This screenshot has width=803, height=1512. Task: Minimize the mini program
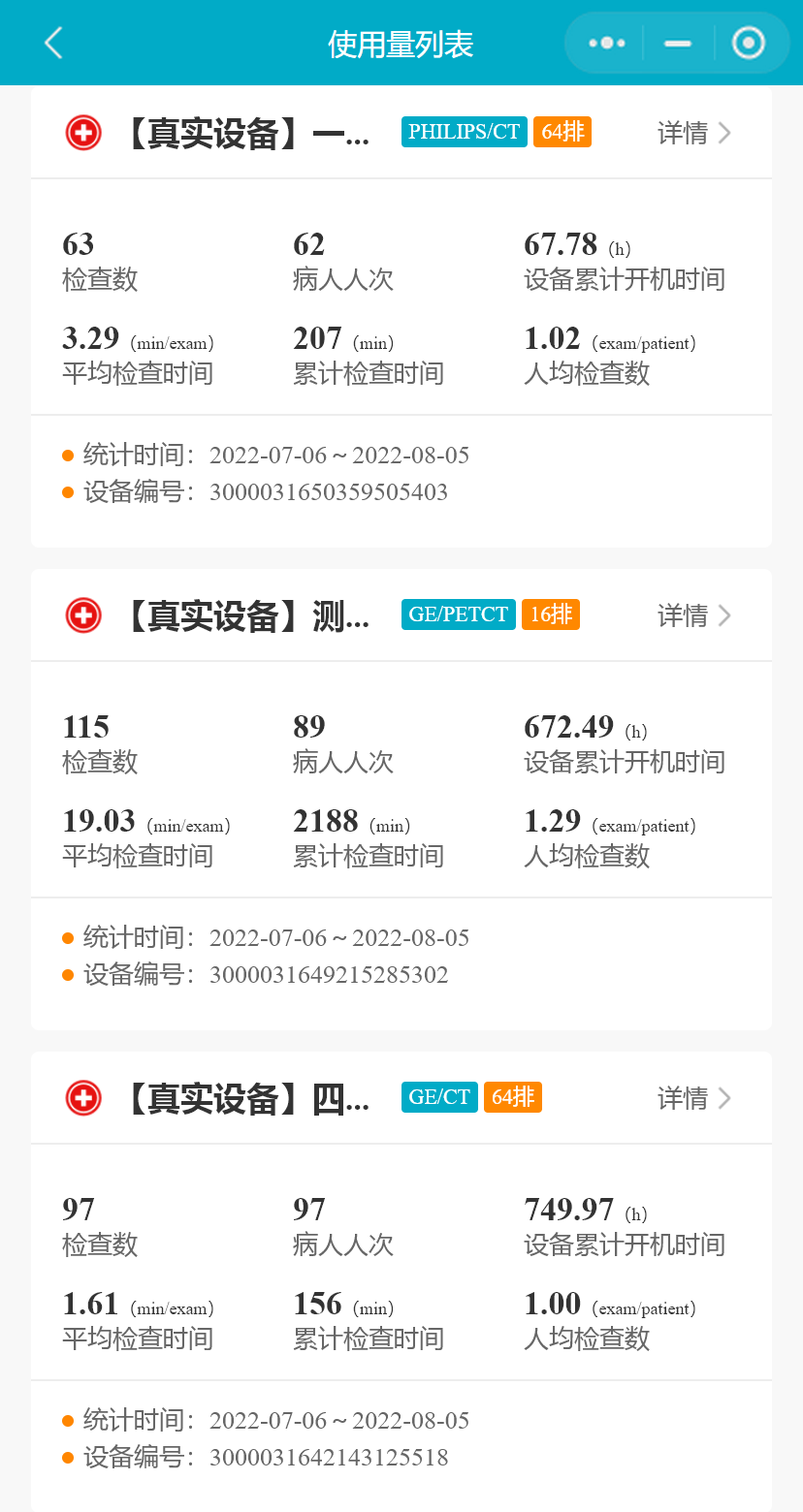click(x=678, y=44)
